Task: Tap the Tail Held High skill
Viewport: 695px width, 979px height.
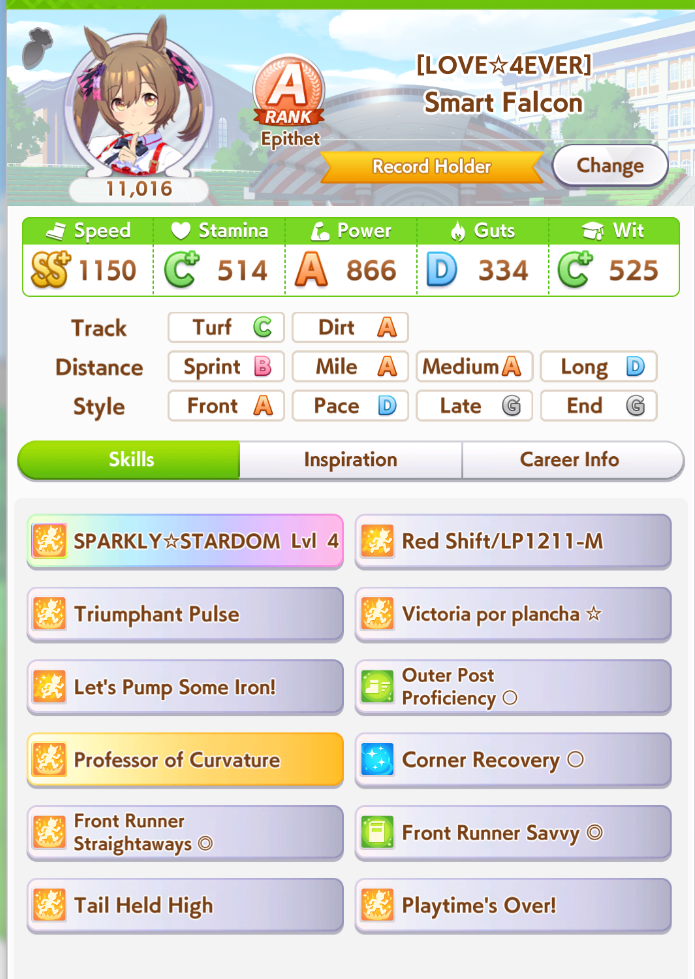Action: click(x=185, y=906)
